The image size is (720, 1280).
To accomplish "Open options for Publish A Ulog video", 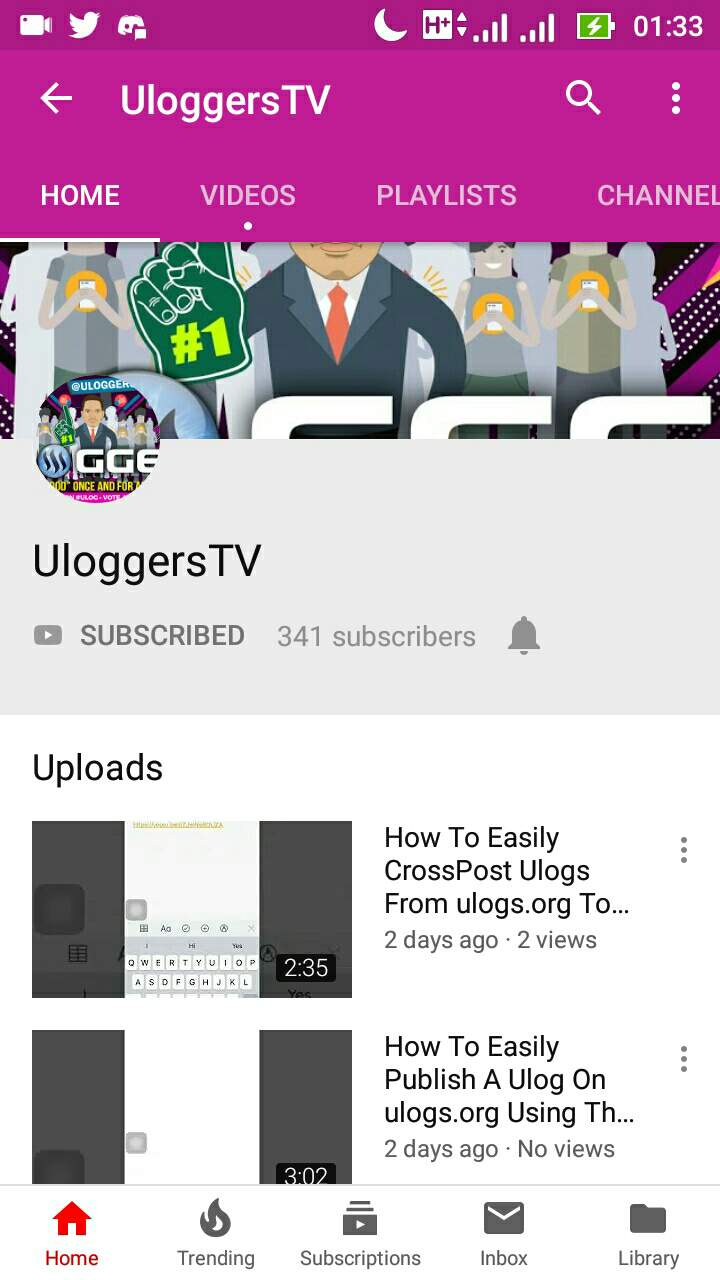I will click(684, 1059).
